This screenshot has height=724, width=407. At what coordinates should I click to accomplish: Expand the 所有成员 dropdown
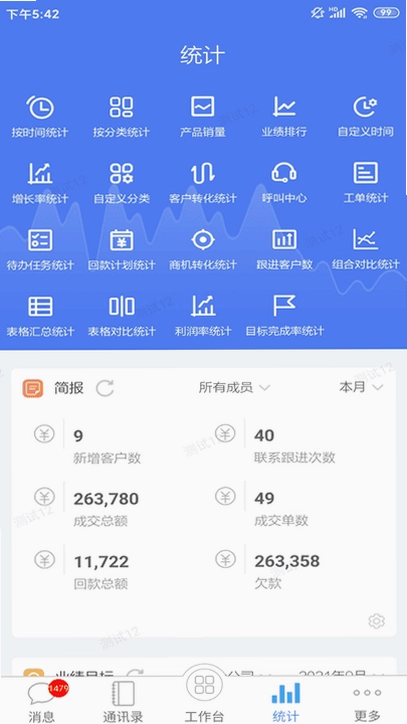point(234,387)
